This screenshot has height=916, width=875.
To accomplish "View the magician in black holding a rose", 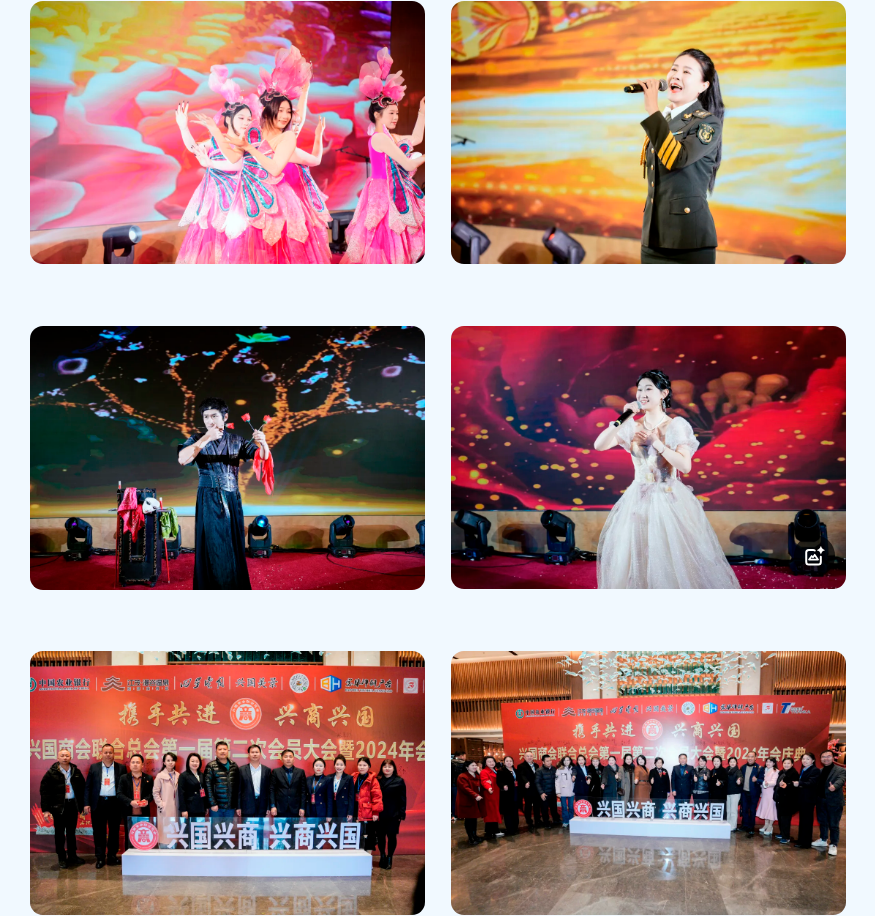I will coord(227,457).
